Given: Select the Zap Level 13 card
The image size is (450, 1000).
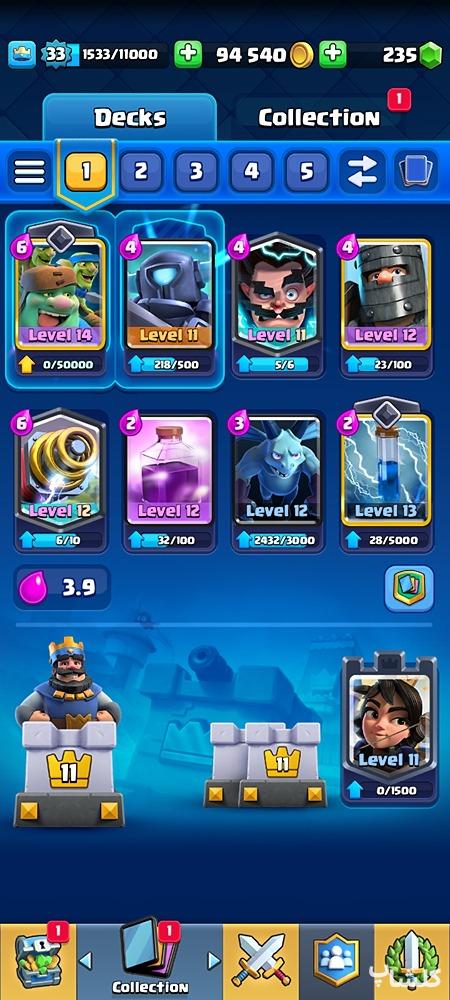Looking at the screenshot, I should point(386,475).
